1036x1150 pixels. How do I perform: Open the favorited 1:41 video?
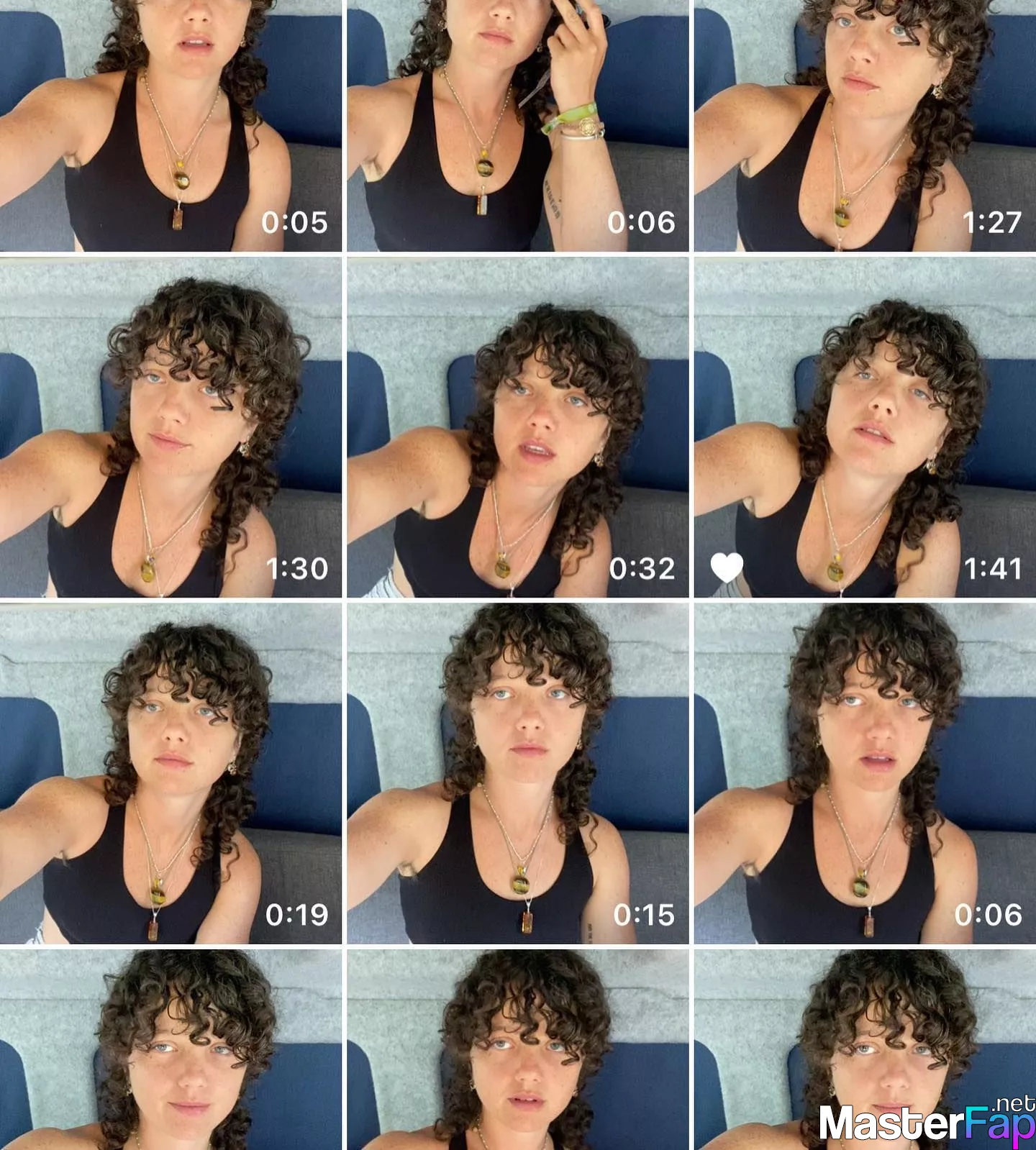pyautogui.click(x=865, y=428)
